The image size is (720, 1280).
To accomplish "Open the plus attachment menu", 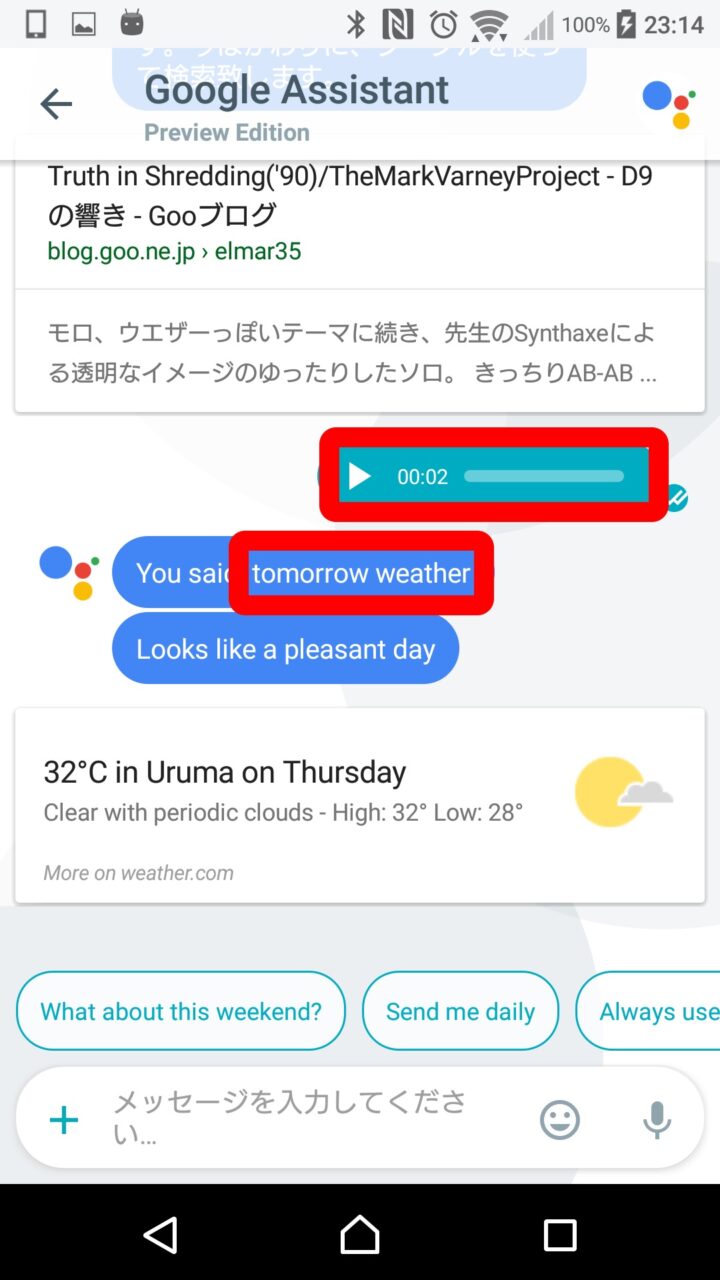I will (x=64, y=1120).
